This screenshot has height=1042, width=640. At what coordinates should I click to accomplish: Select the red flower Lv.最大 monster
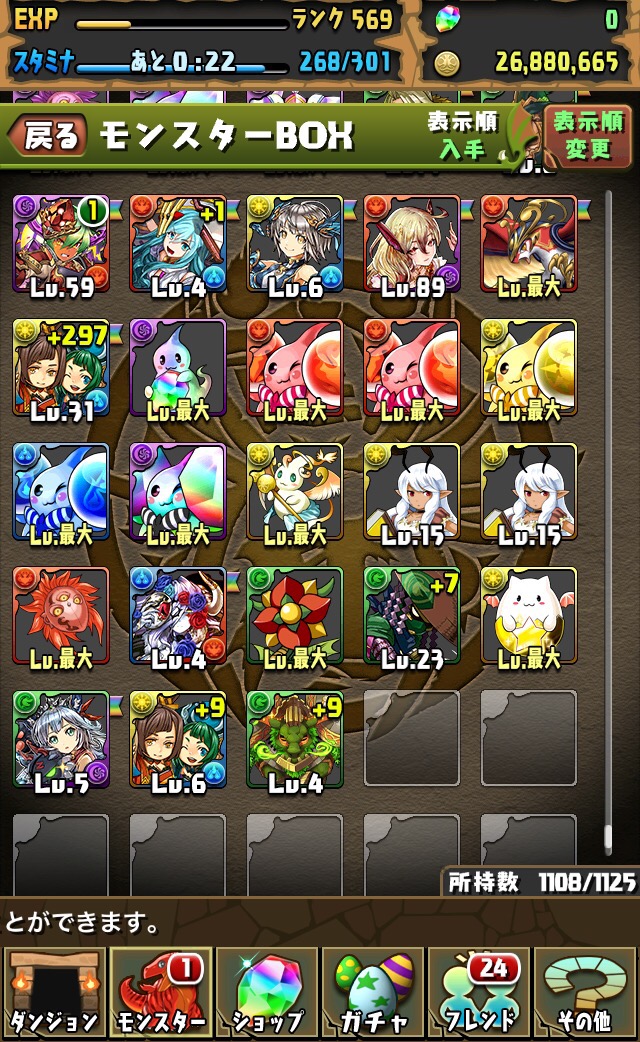click(x=295, y=617)
